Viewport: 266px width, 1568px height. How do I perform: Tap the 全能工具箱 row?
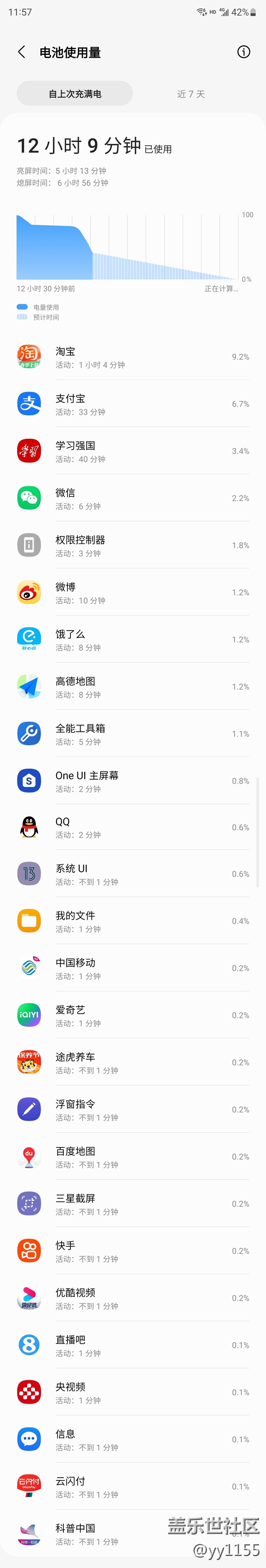point(133,734)
